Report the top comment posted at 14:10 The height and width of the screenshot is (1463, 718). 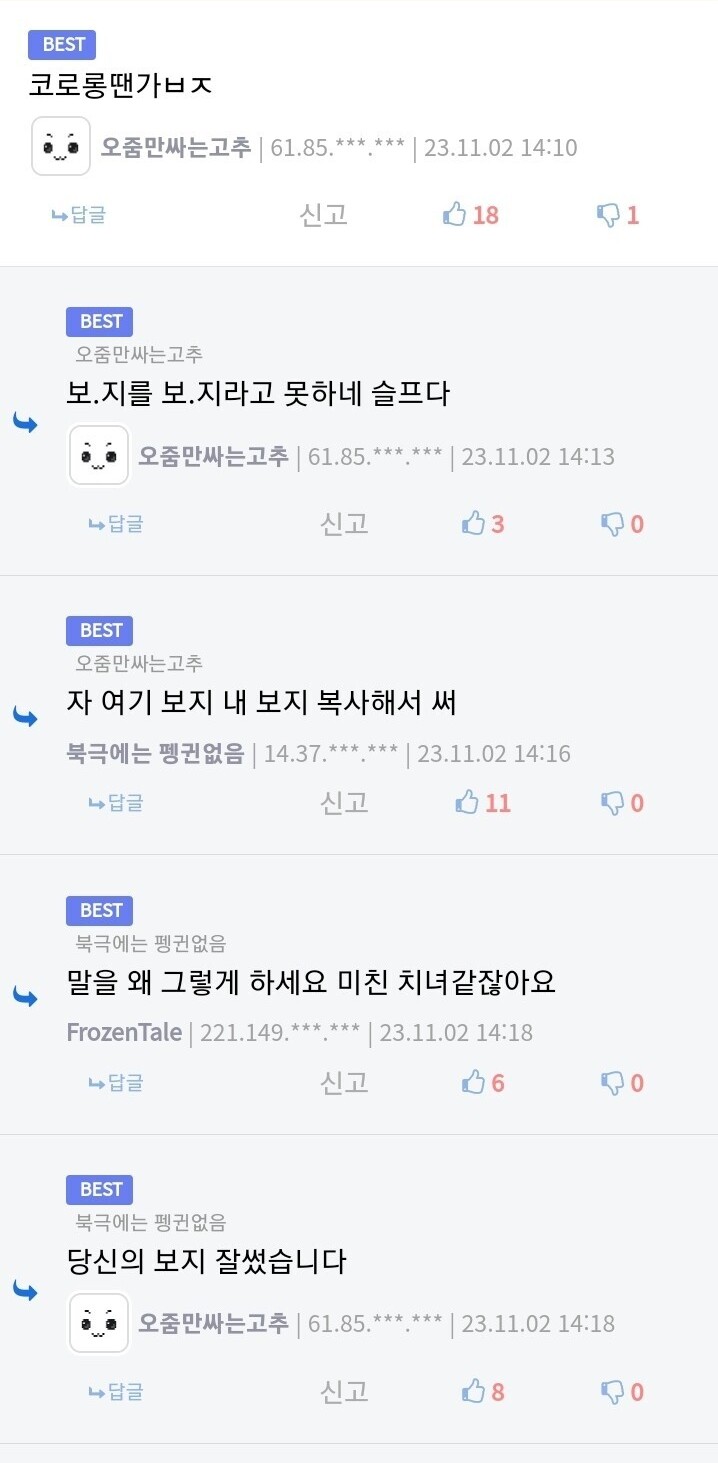point(324,215)
